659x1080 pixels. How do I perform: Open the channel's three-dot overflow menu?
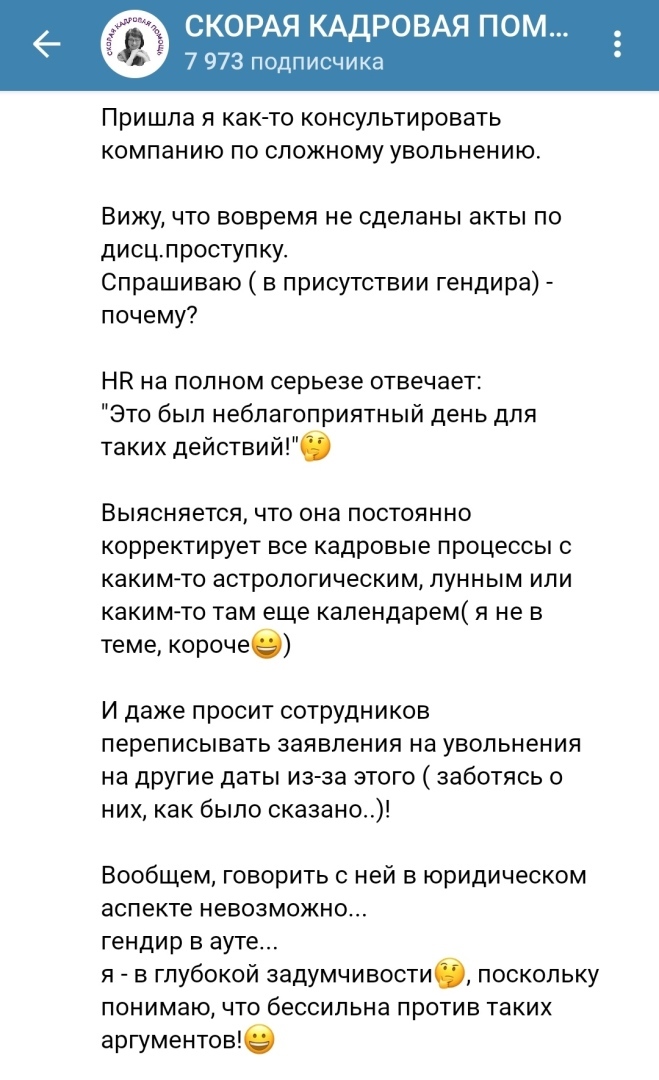(x=617, y=45)
